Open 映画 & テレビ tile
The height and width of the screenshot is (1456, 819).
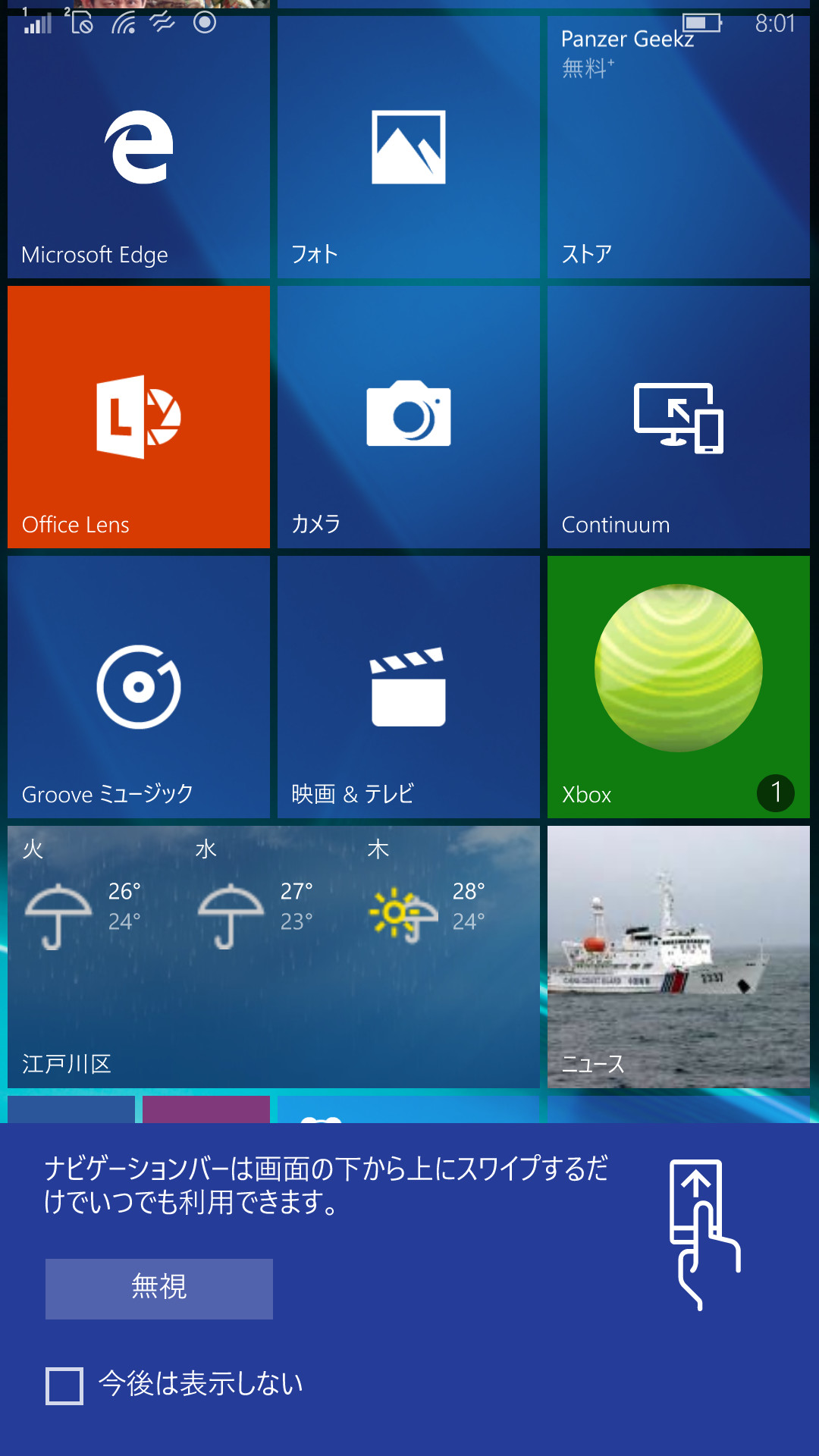(408, 687)
